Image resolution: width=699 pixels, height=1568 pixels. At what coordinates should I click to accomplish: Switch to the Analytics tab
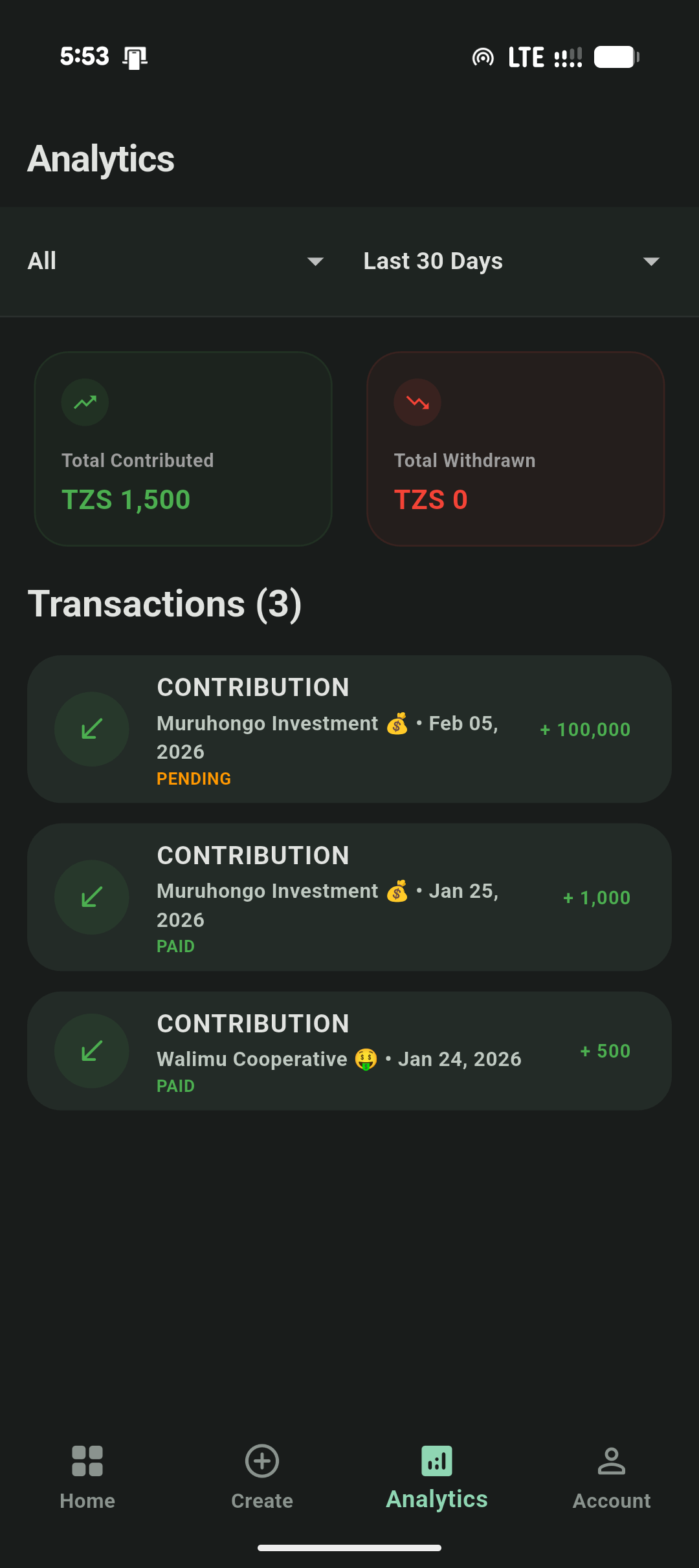pyautogui.click(x=437, y=1481)
